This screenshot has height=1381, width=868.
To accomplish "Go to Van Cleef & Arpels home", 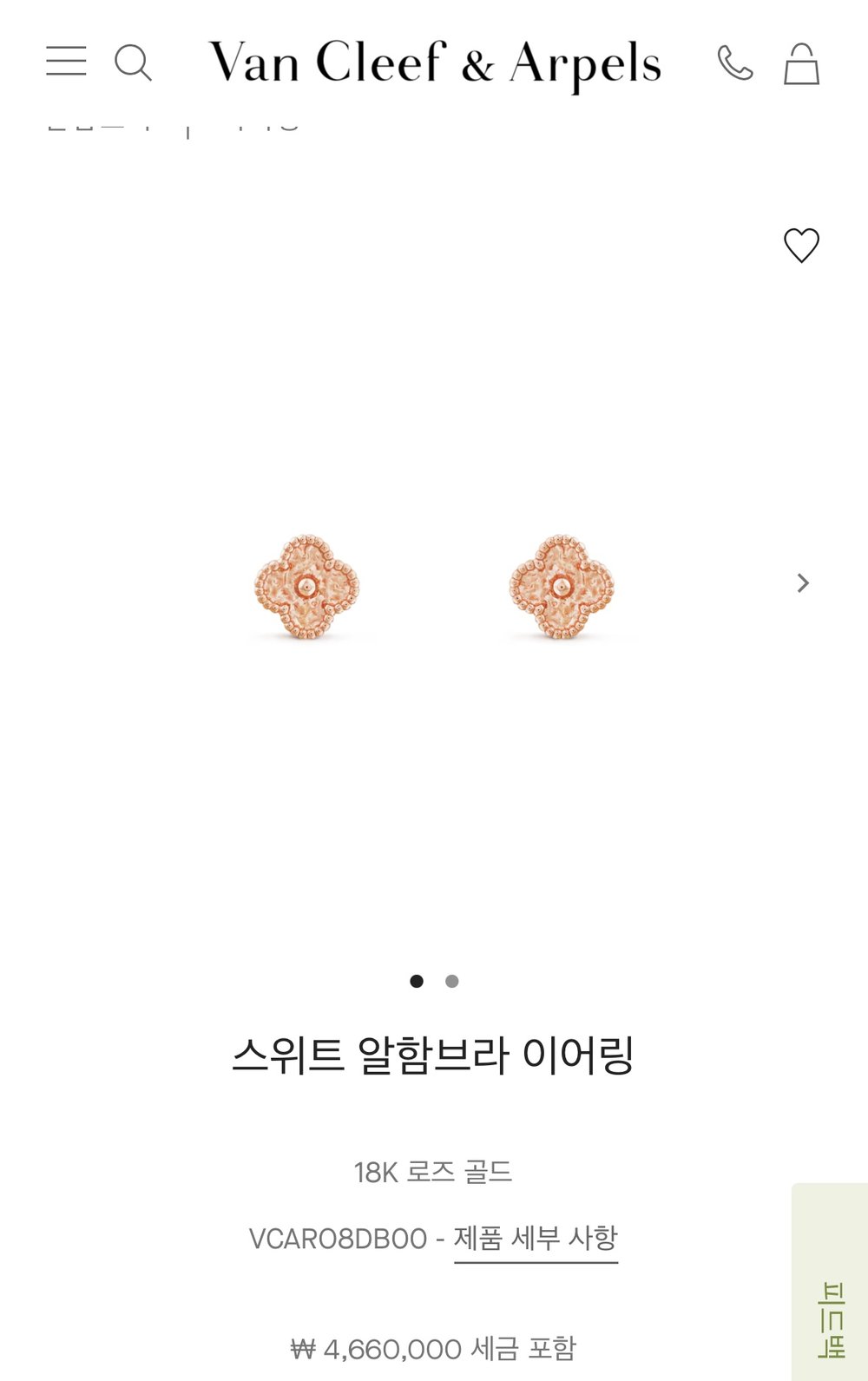I will 434,62.
